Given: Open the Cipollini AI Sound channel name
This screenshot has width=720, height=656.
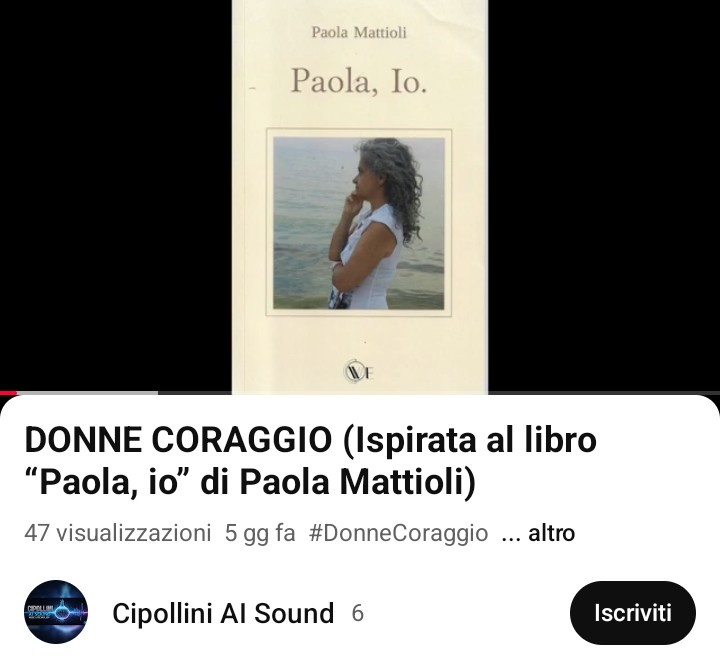Looking at the screenshot, I should (223, 613).
